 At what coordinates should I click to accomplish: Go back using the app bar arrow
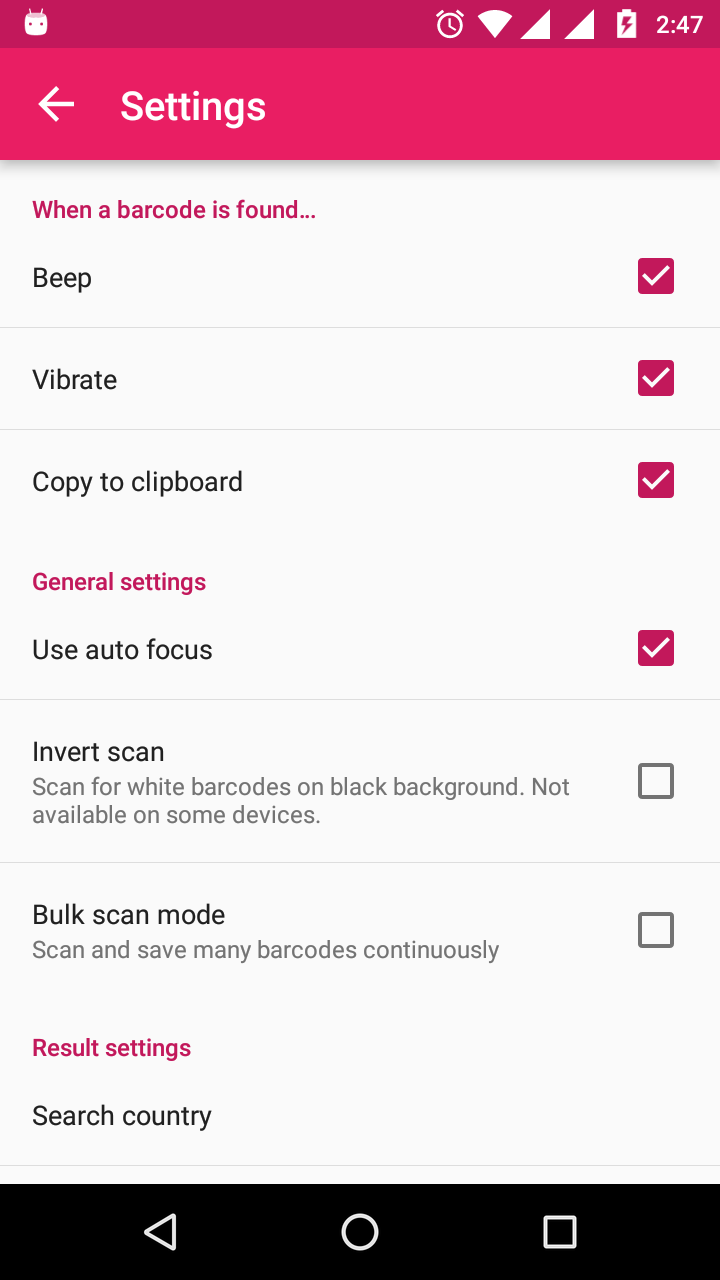(56, 104)
